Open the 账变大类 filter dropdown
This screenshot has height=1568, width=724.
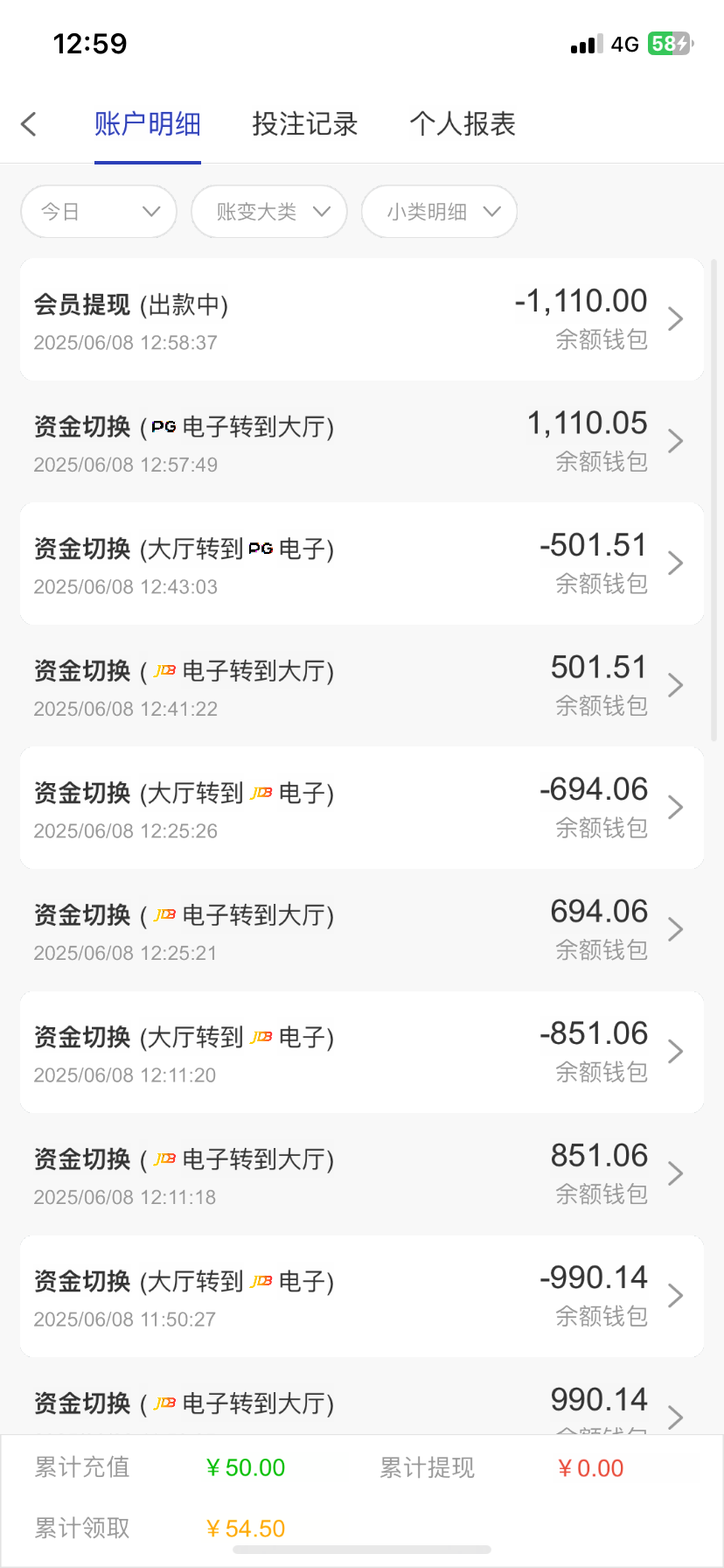pos(269,212)
